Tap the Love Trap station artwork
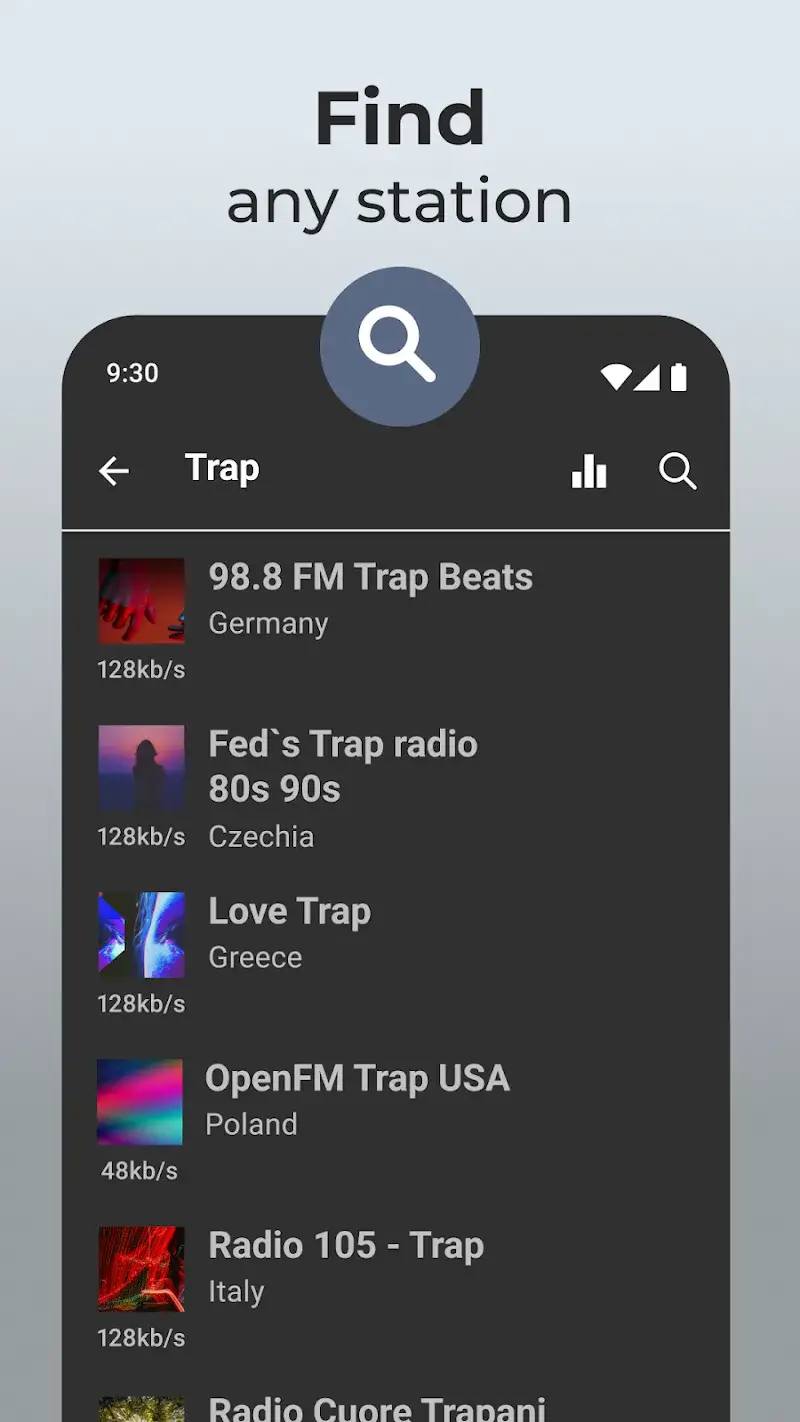Viewport: 800px width, 1422px height. [x=141, y=934]
